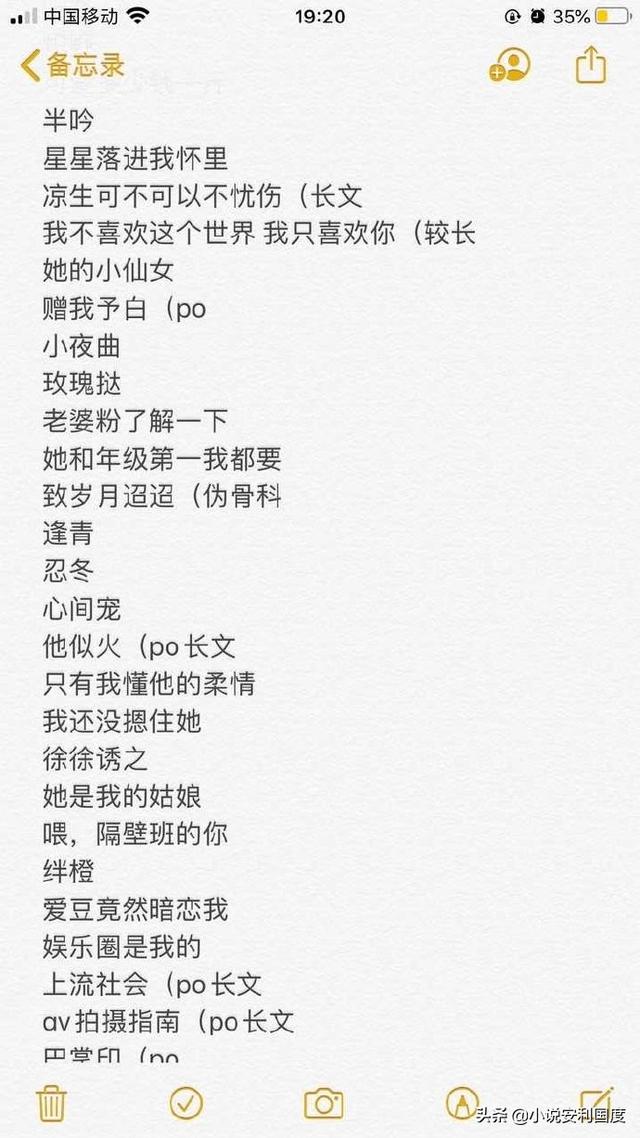Compose a new note
Image resolution: width=640 pixels, height=1138 pixels.
(597, 1103)
